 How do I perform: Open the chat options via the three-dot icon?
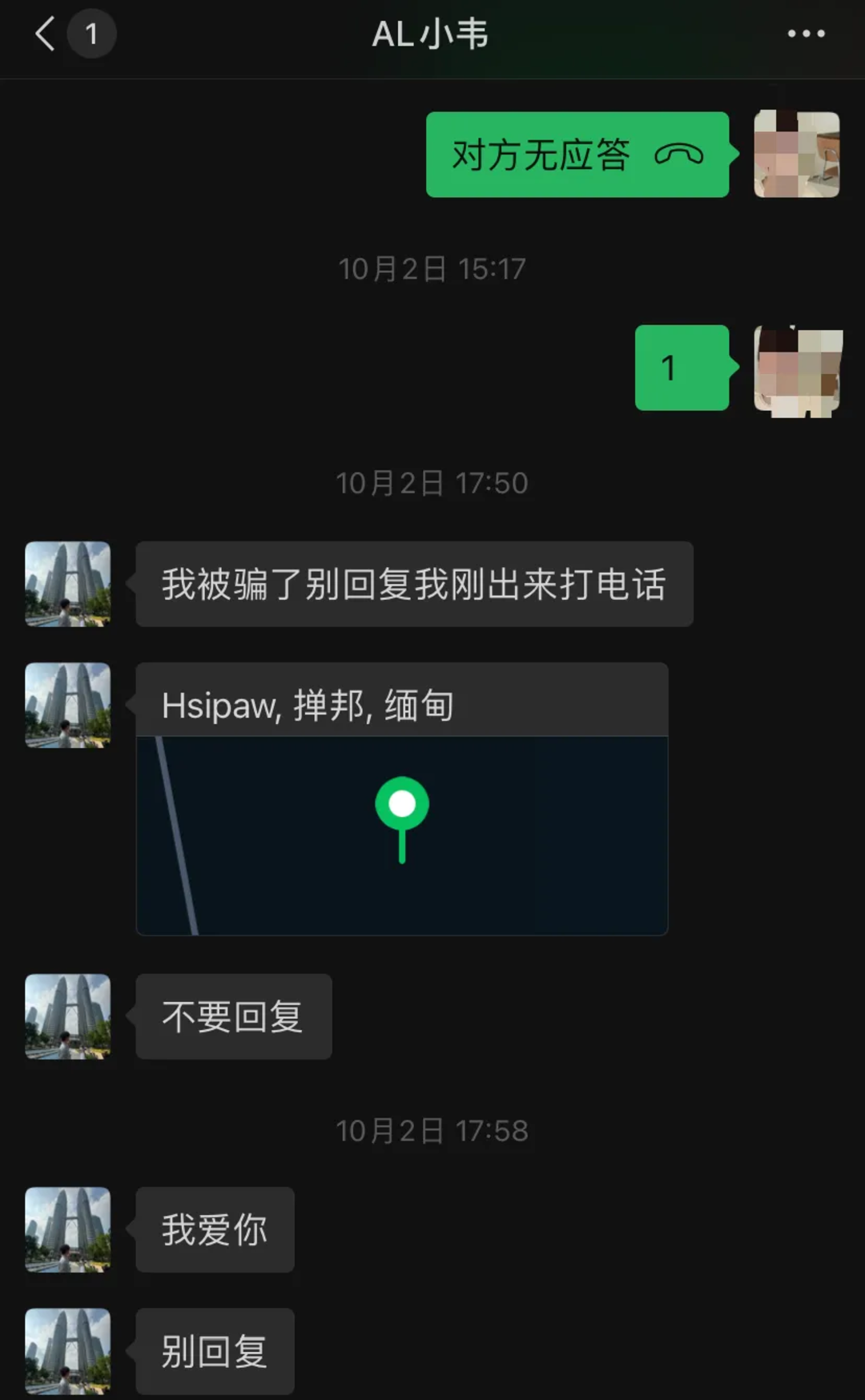[805, 34]
